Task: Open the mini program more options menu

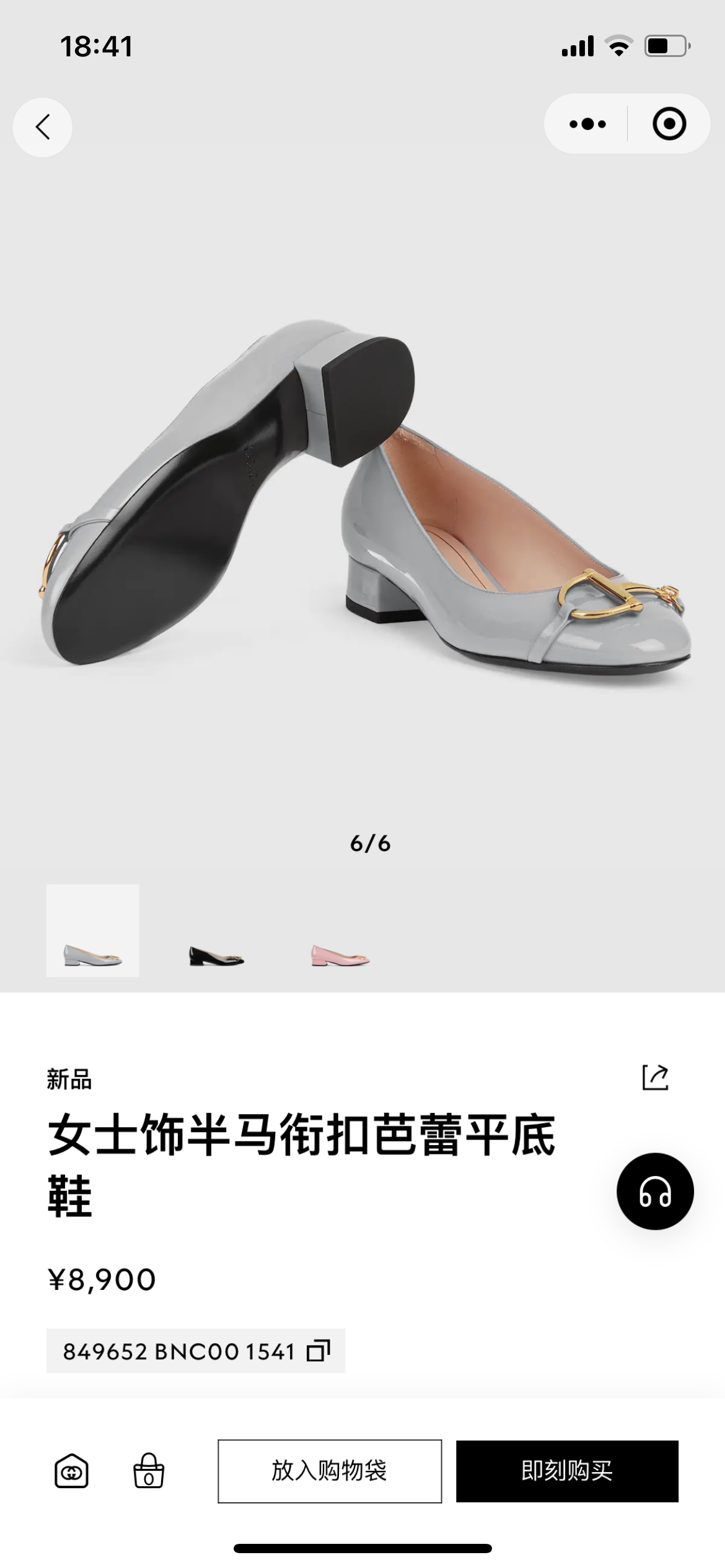Action: pos(587,124)
